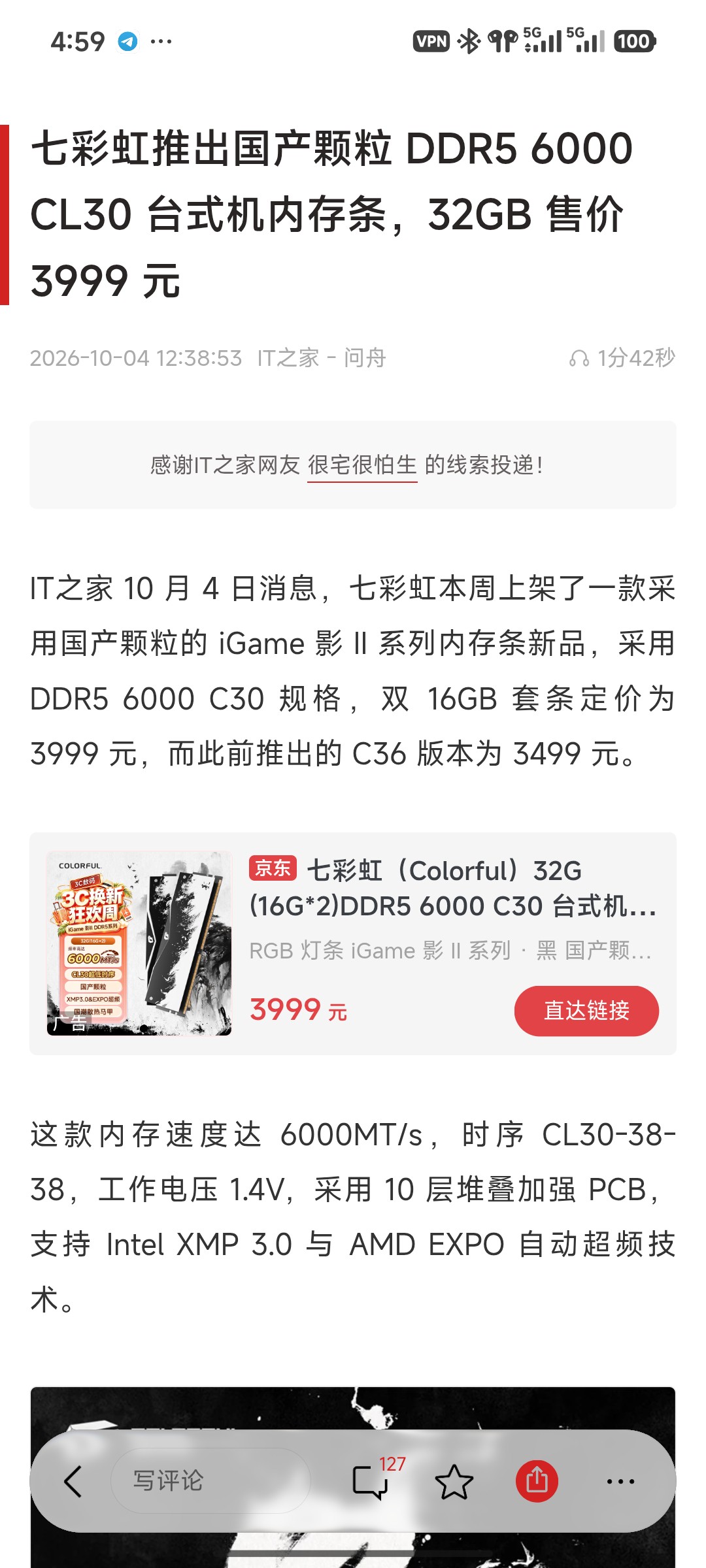Tap the 直达链接 button

tap(586, 1011)
